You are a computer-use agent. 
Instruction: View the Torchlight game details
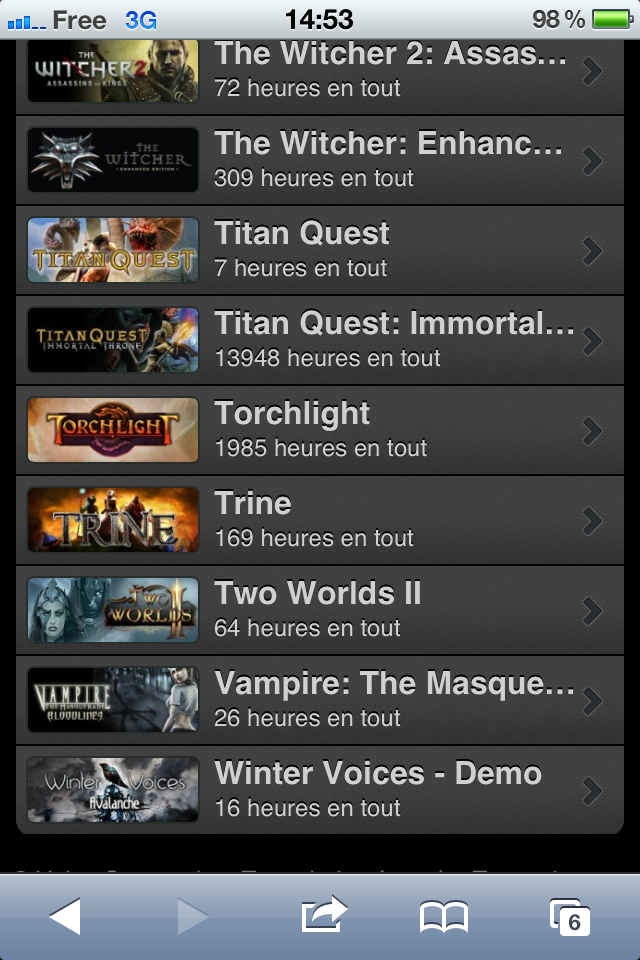coord(320,430)
